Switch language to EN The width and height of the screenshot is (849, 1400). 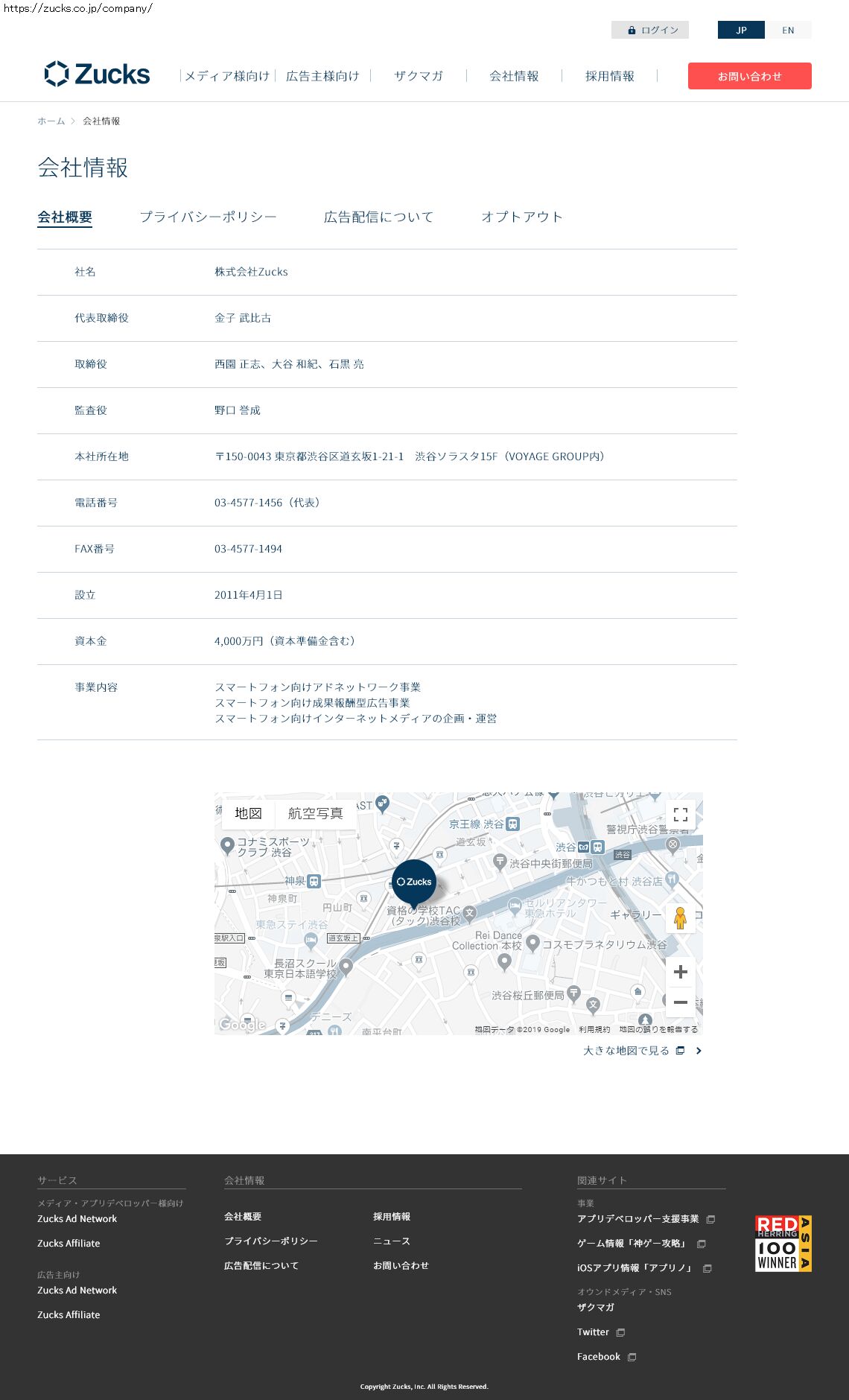[788, 30]
